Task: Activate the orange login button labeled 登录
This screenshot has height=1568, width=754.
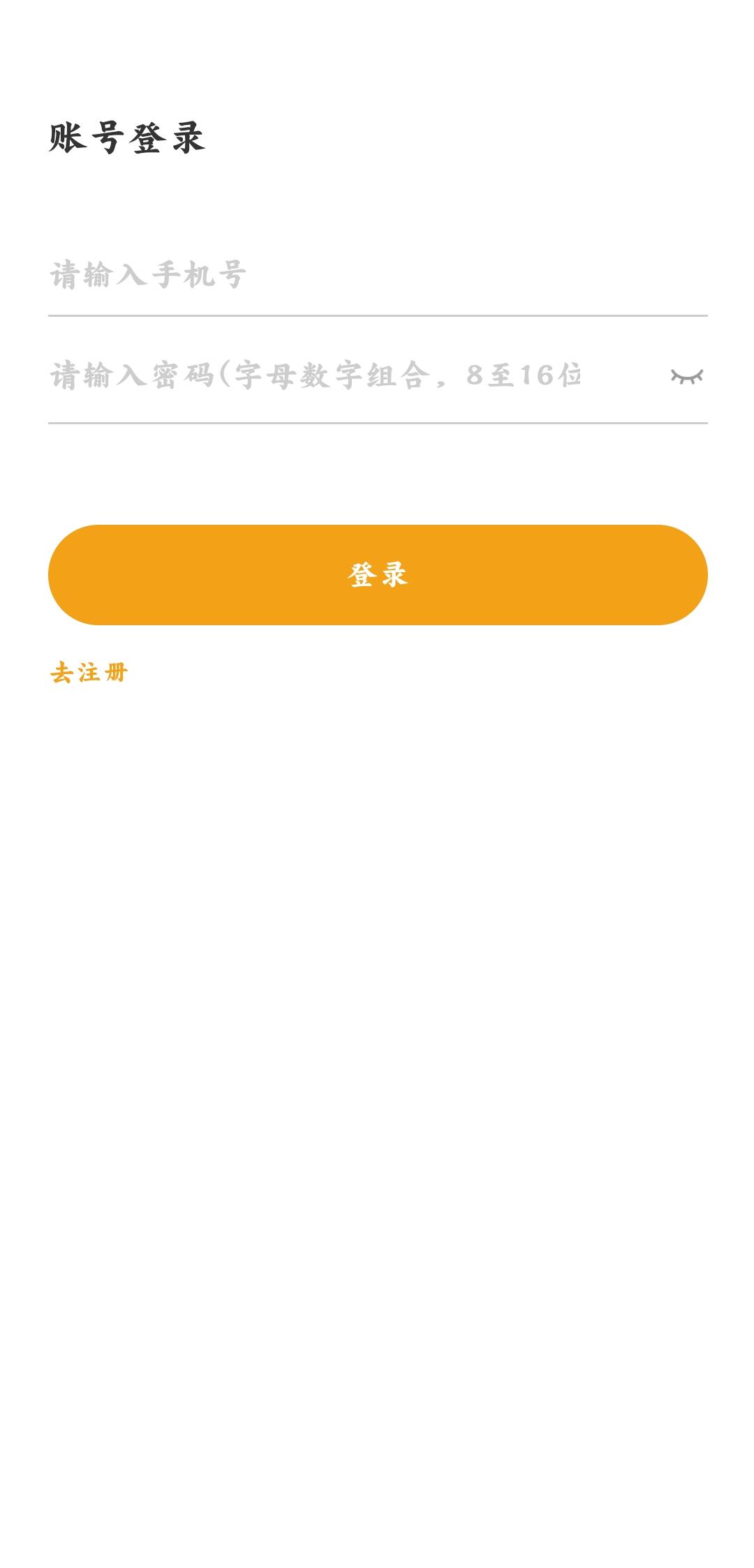Action: pyautogui.click(x=377, y=575)
